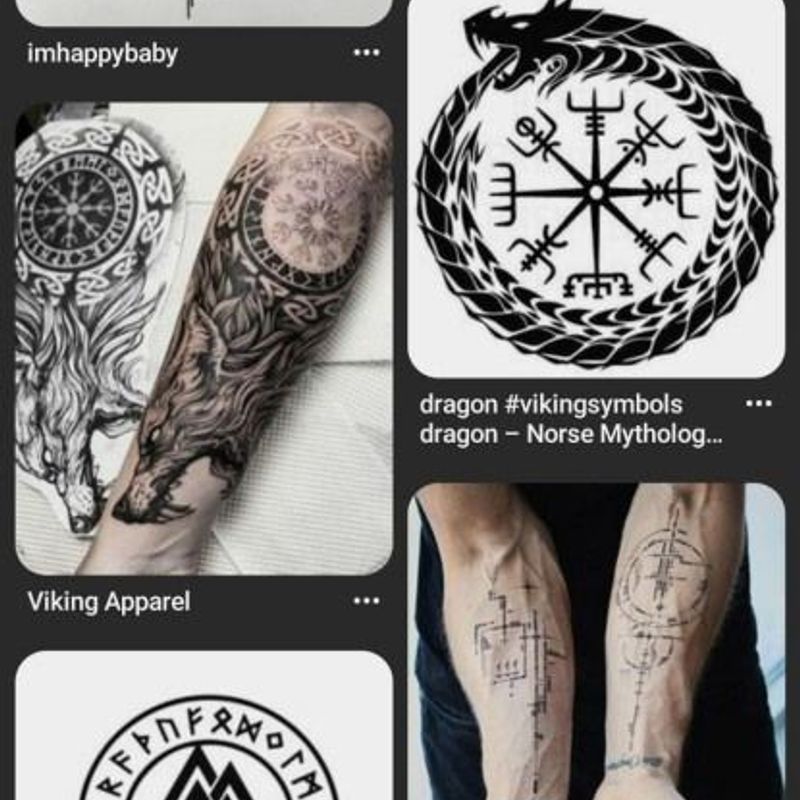The height and width of the screenshot is (800, 800).
Task: Open options for the dragon #vikingsymbols pin
Action: click(x=759, y=404)
